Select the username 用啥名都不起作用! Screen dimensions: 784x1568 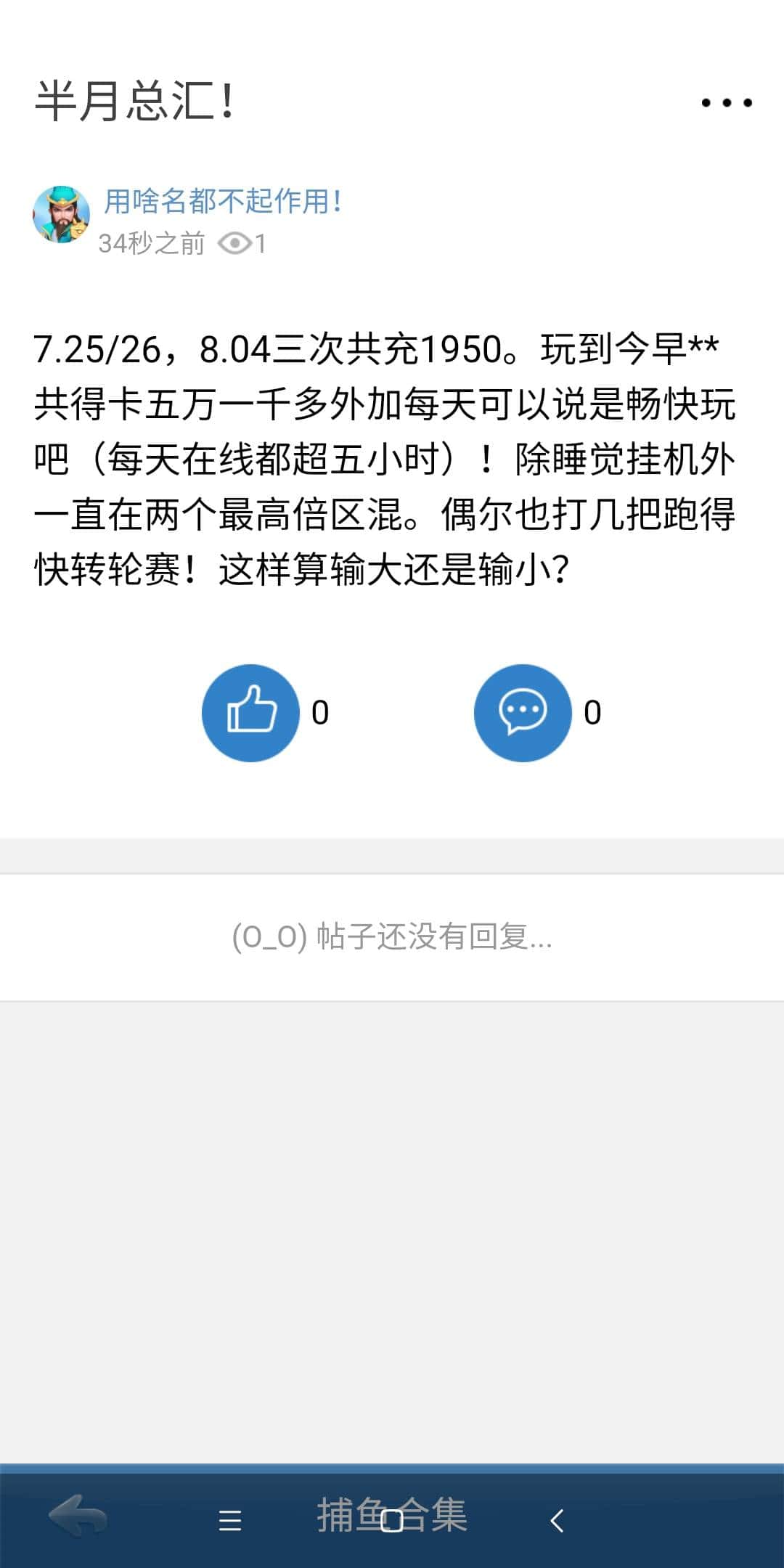[x=225, y=203]
